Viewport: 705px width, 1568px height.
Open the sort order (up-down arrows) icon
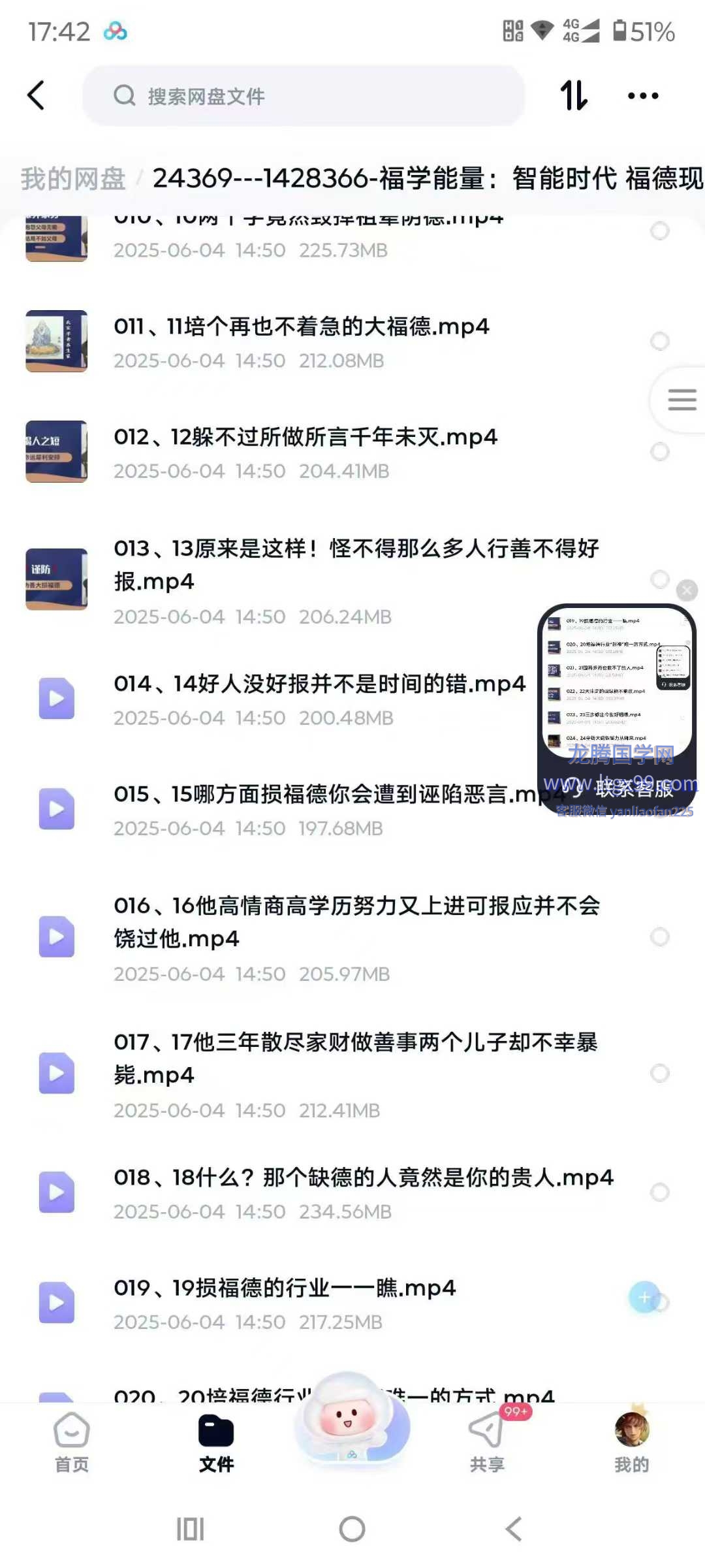point(574,95)
